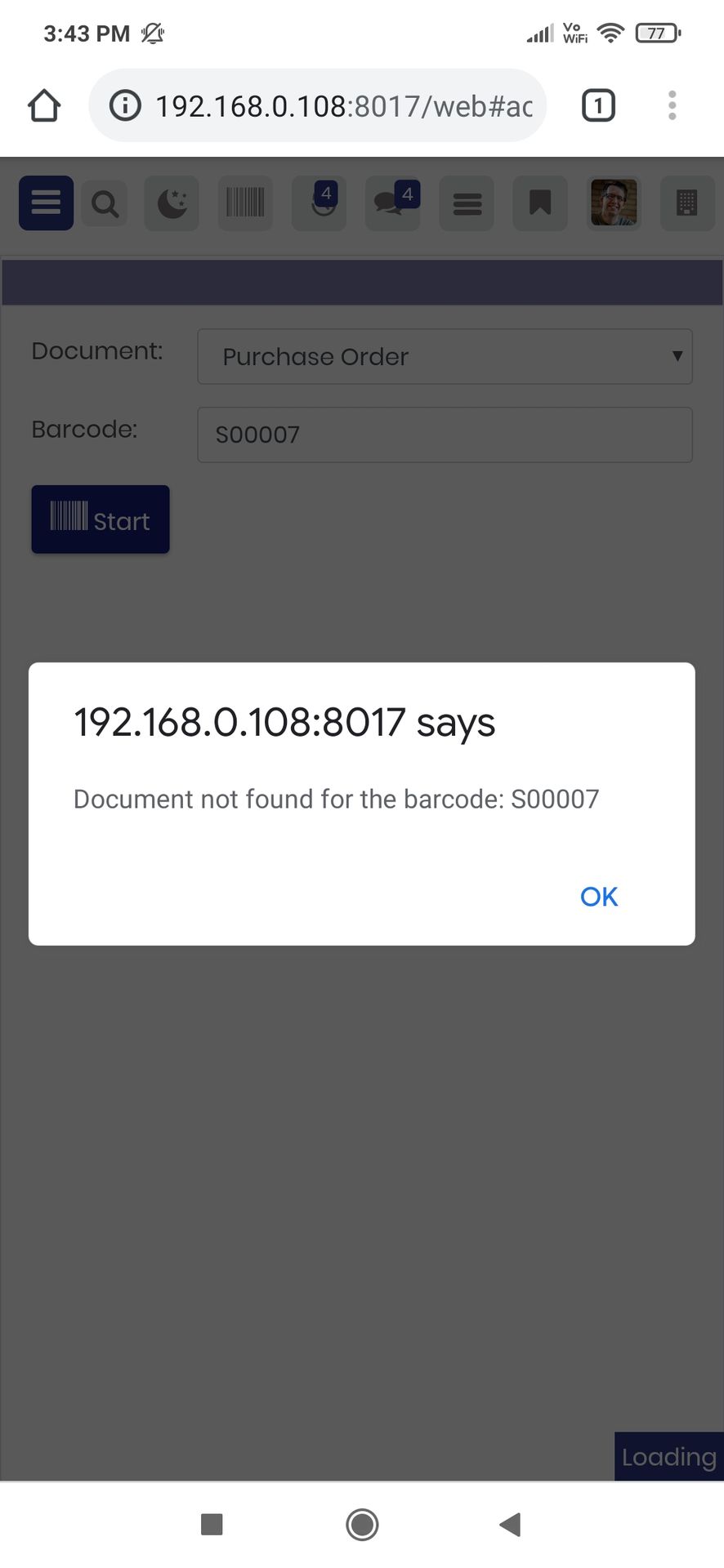Open the browser tab switcher
Viewport: 724px width, 1568px height.
598,105
